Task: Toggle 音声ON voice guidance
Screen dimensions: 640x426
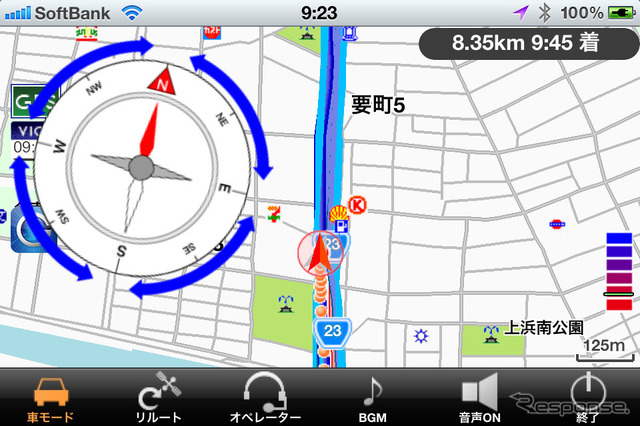Action: pos(479,397)
